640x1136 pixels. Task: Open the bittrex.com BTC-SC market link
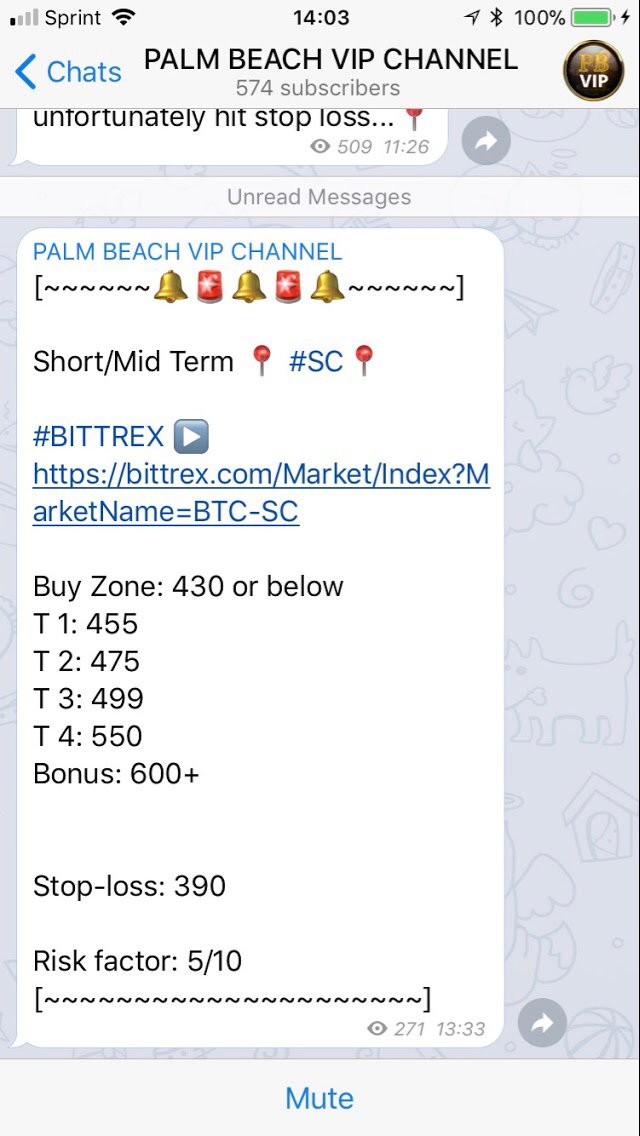tap(261, 493)
